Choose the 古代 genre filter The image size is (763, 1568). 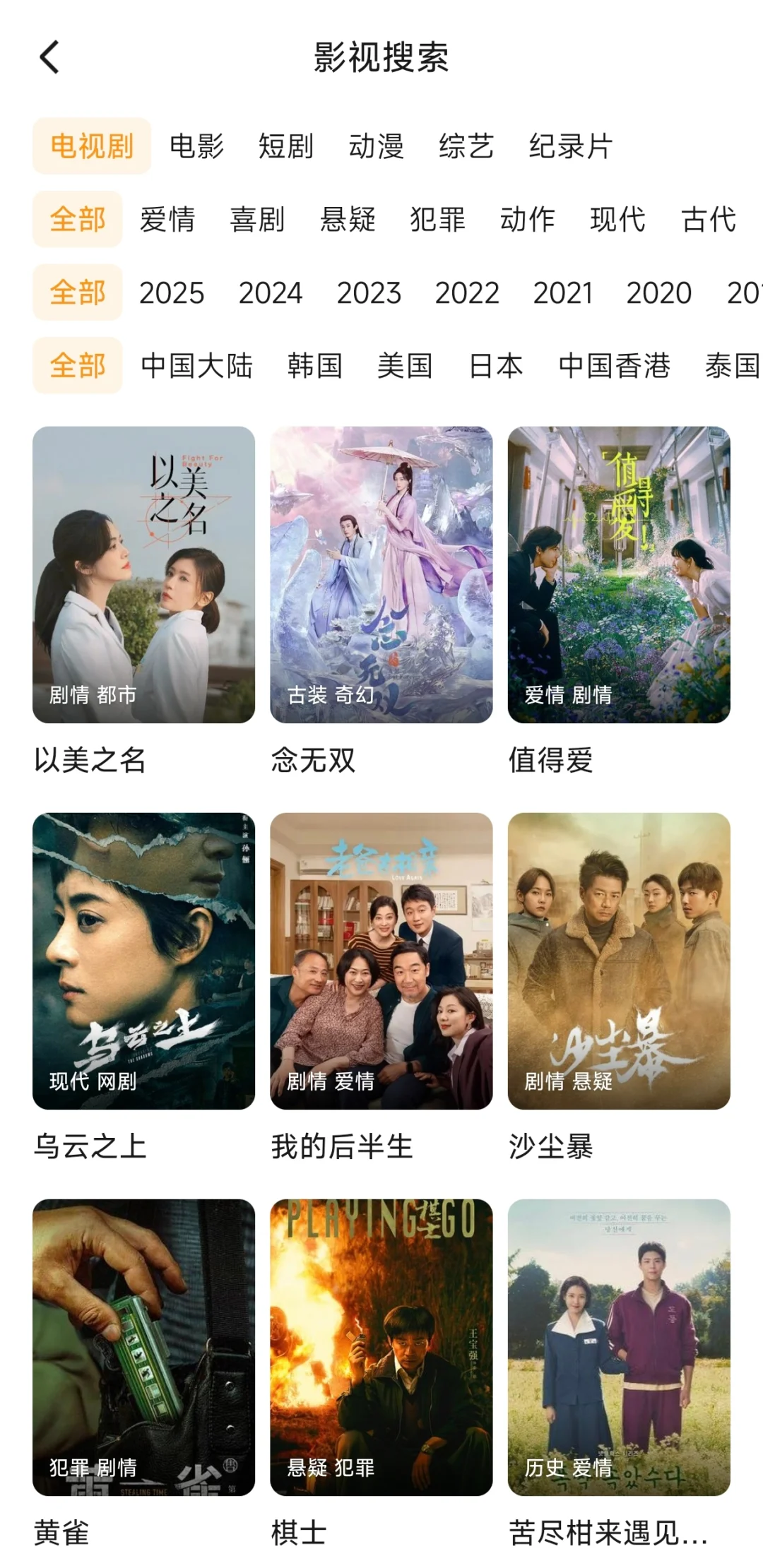708,219
